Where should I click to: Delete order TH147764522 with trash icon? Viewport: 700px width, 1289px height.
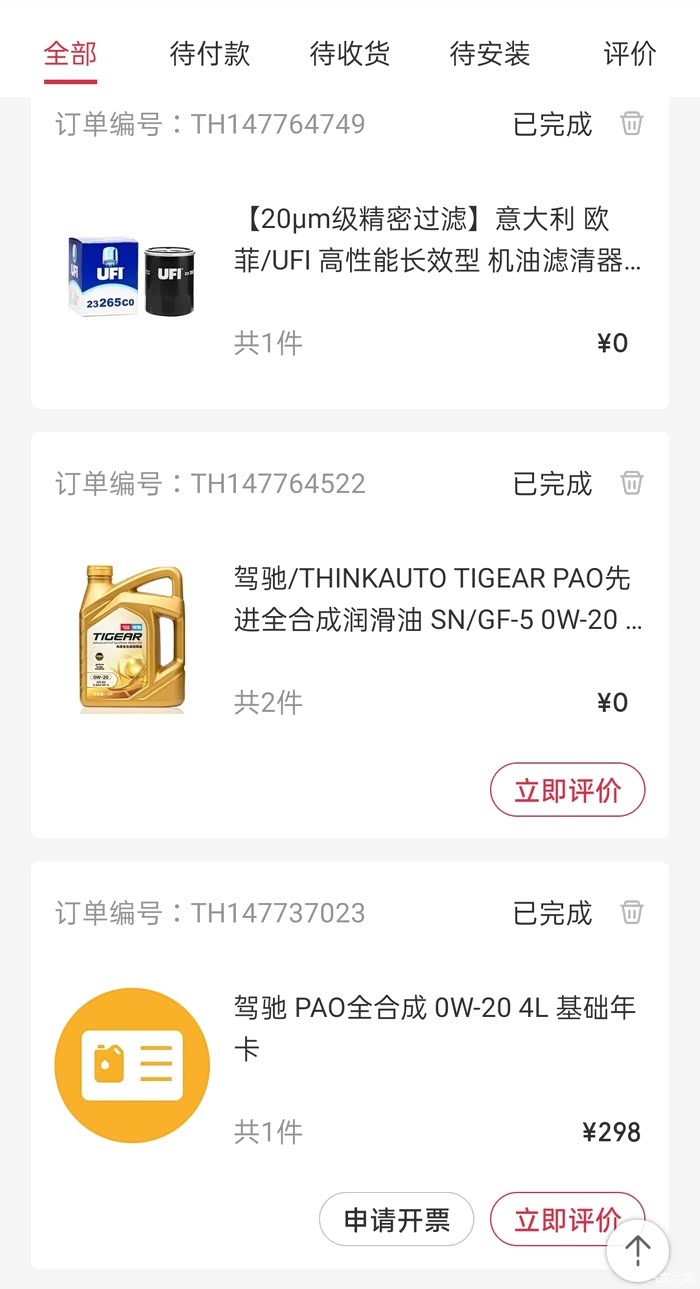tap(632, 483)
